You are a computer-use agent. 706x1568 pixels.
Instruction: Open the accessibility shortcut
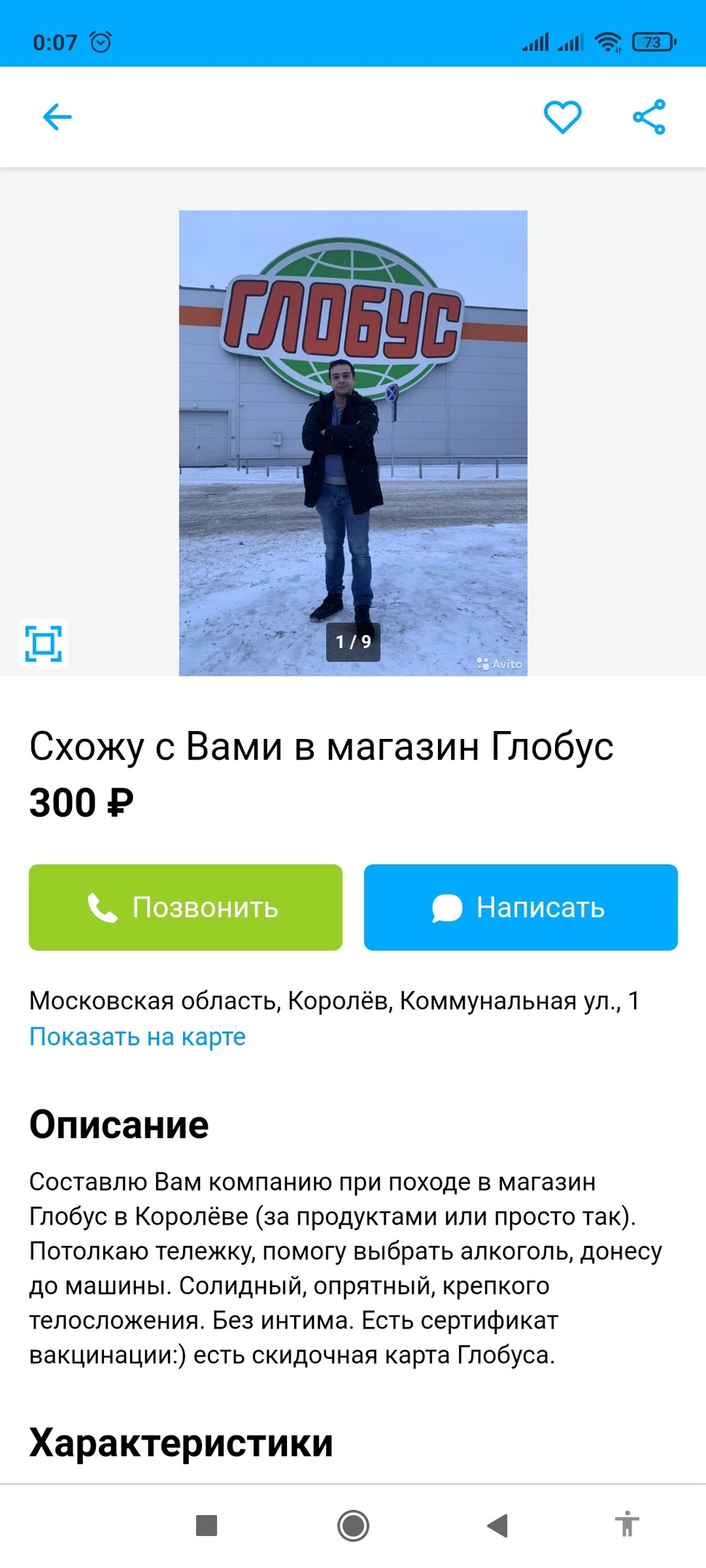pos(626,1524)
